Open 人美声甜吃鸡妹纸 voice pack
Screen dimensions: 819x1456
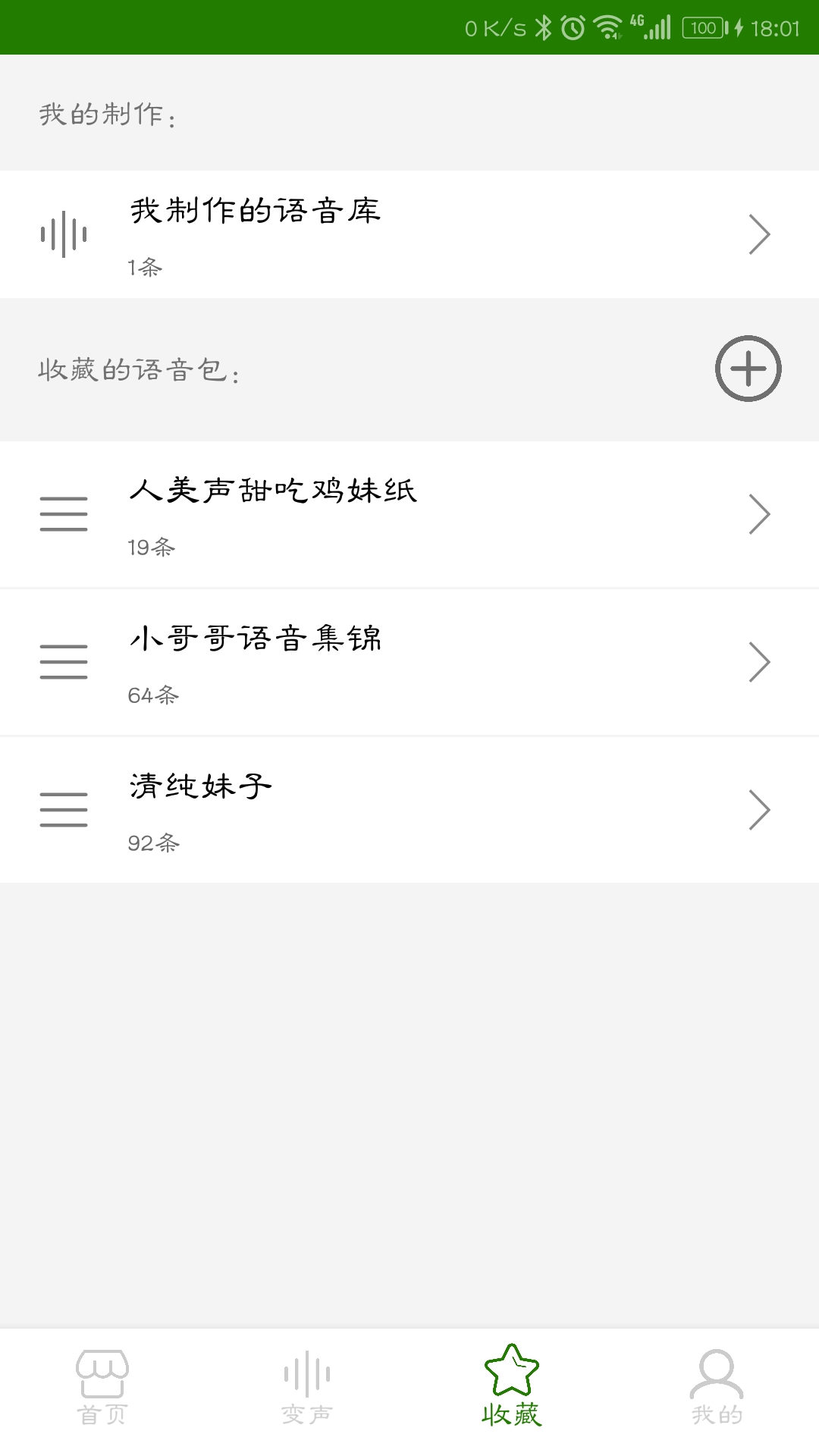pos(409,514)
